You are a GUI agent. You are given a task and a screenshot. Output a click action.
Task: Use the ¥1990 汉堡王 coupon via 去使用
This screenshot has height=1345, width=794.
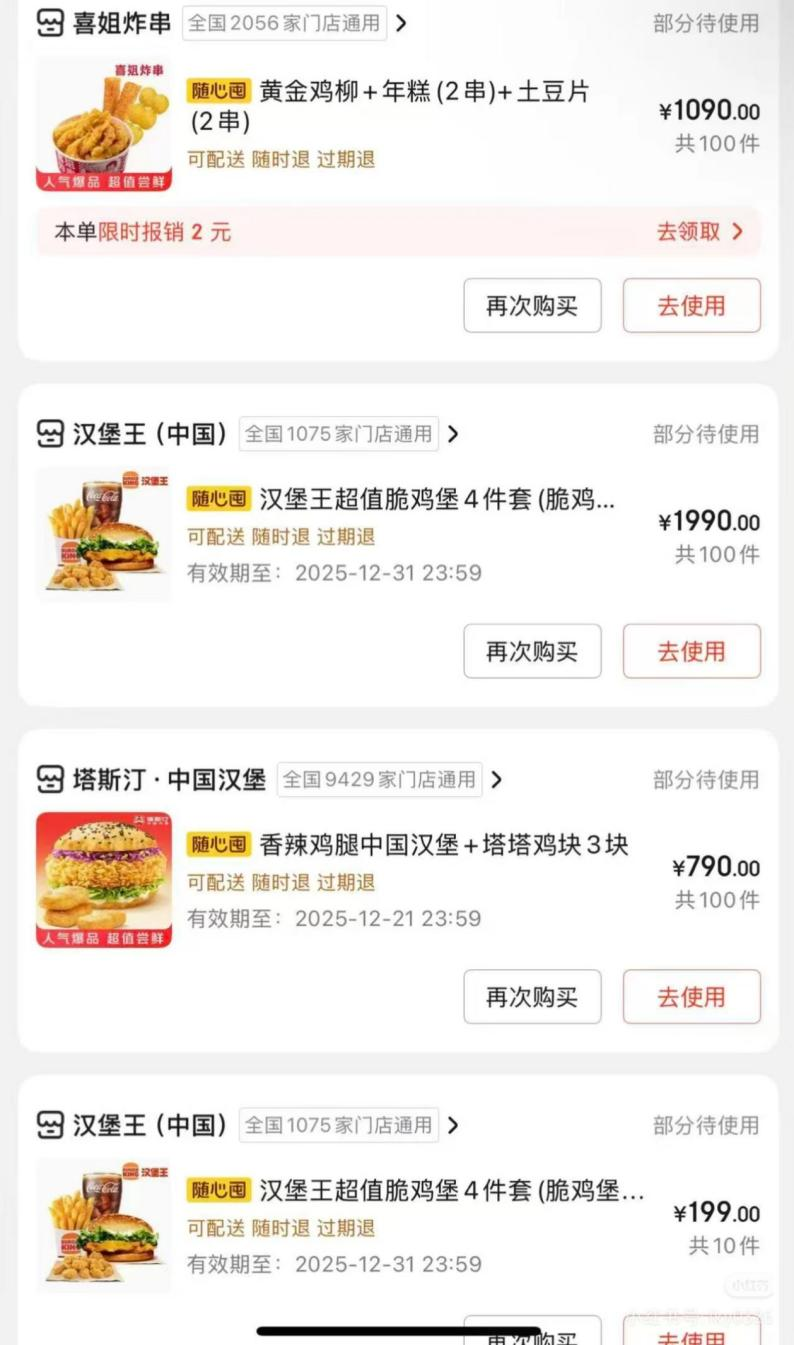tap(691, 651)
